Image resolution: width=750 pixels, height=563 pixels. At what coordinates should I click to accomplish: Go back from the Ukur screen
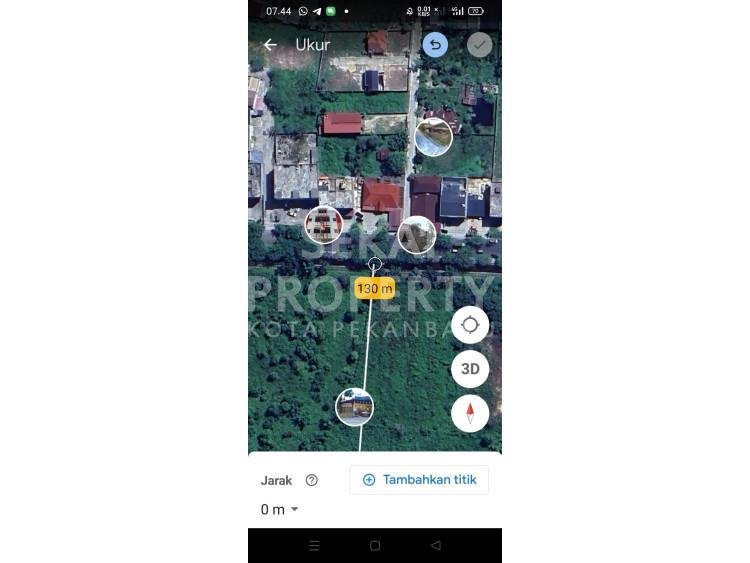click(x=270, y=45)
